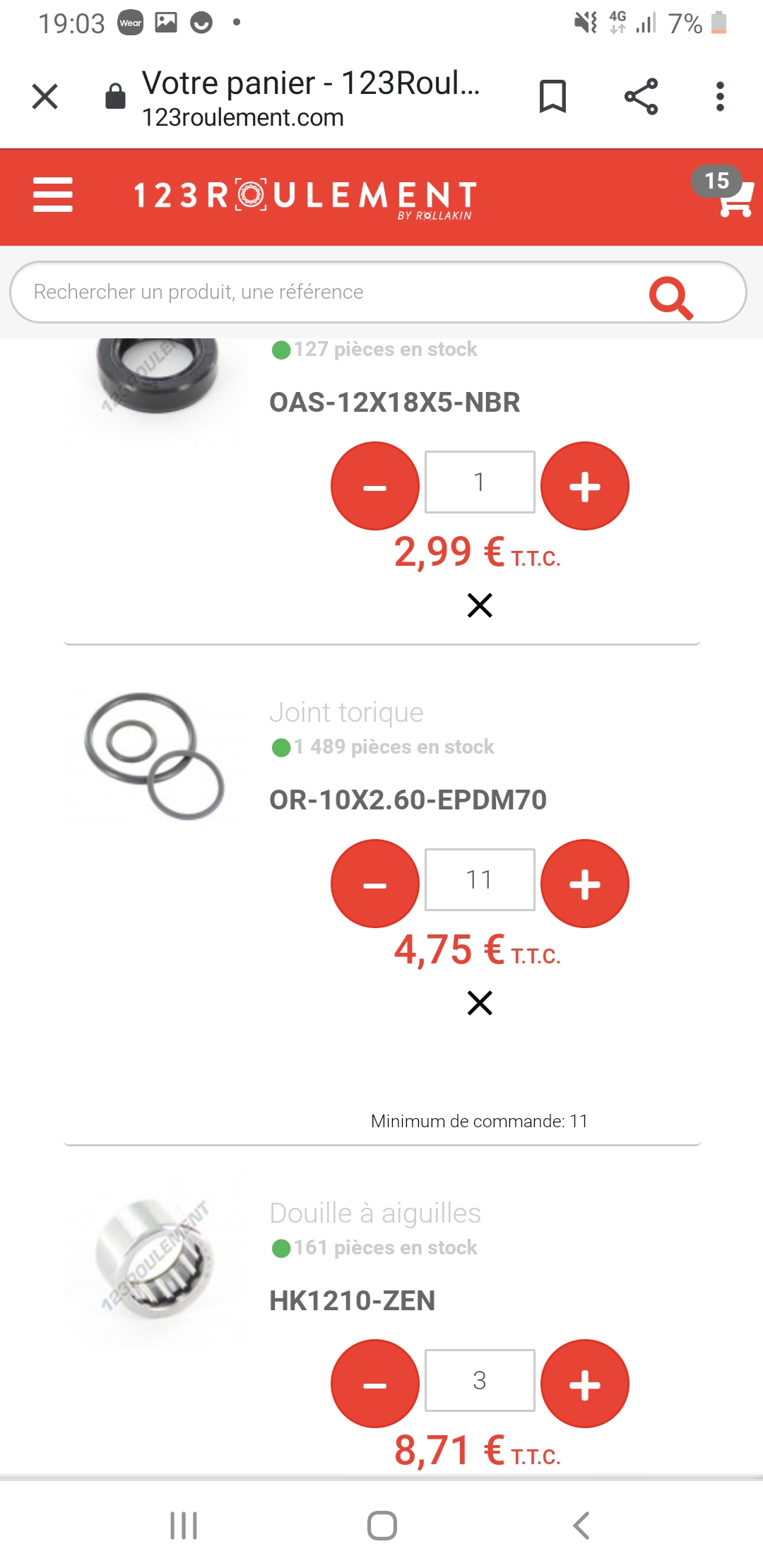Open the Joint torique product image

pos(154,756)
